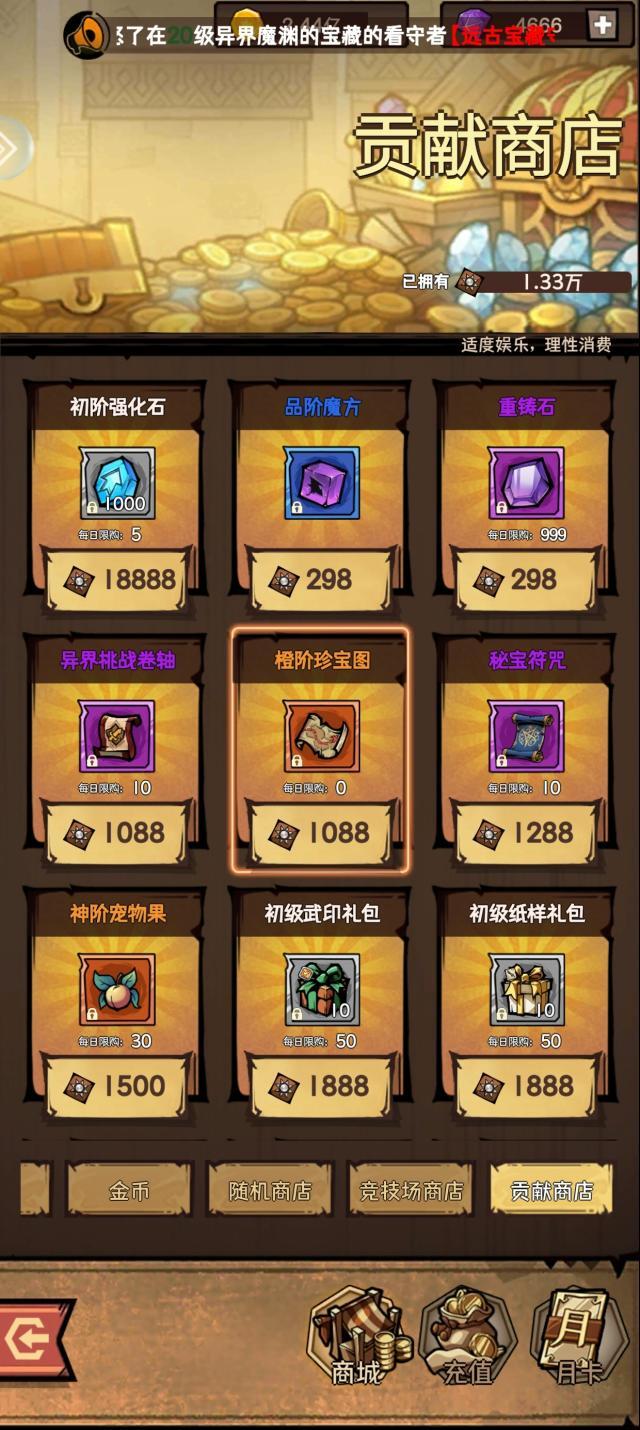The image size is (640, 1430).
Task: Select the 贡献商店 tab
Action: click(x=551, y=1190)
